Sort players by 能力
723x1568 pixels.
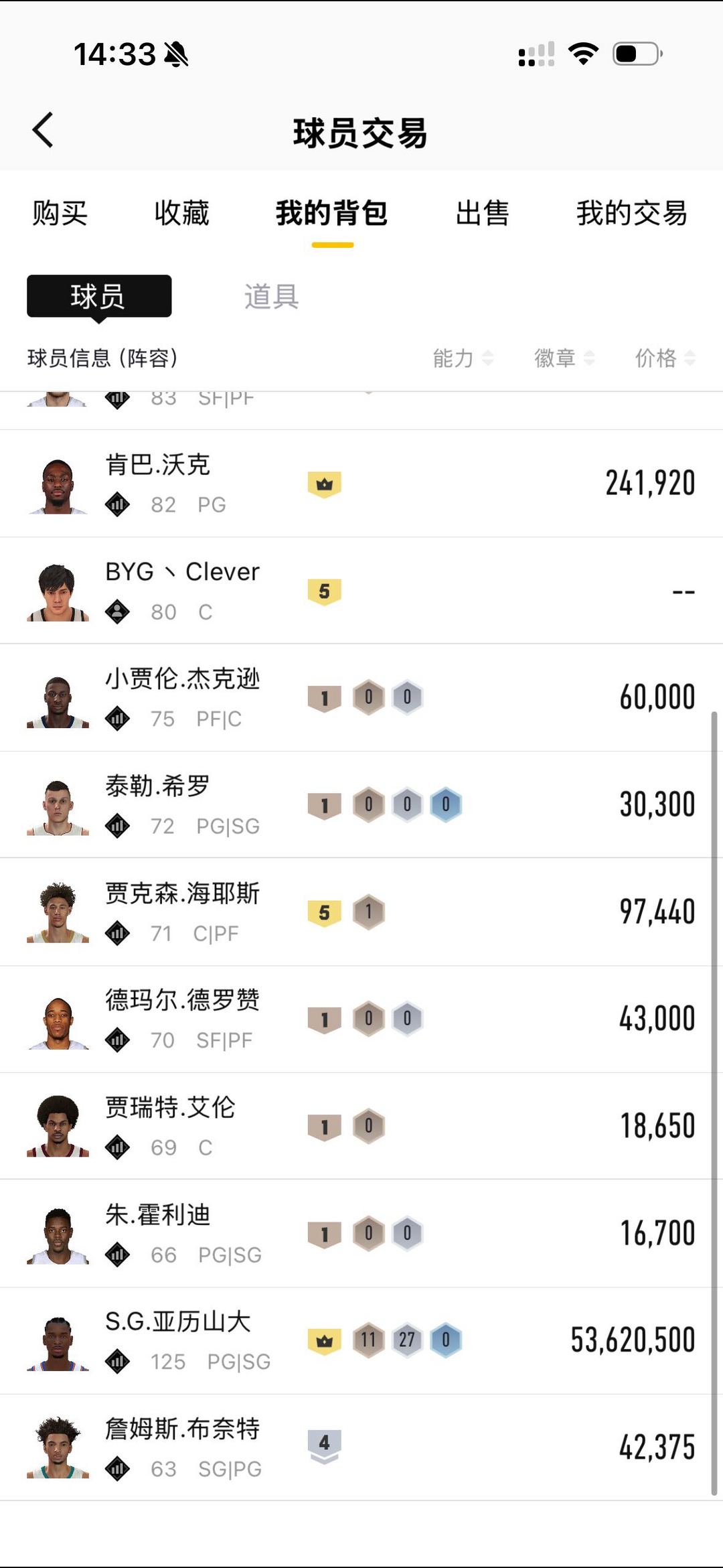click(463, 358)
